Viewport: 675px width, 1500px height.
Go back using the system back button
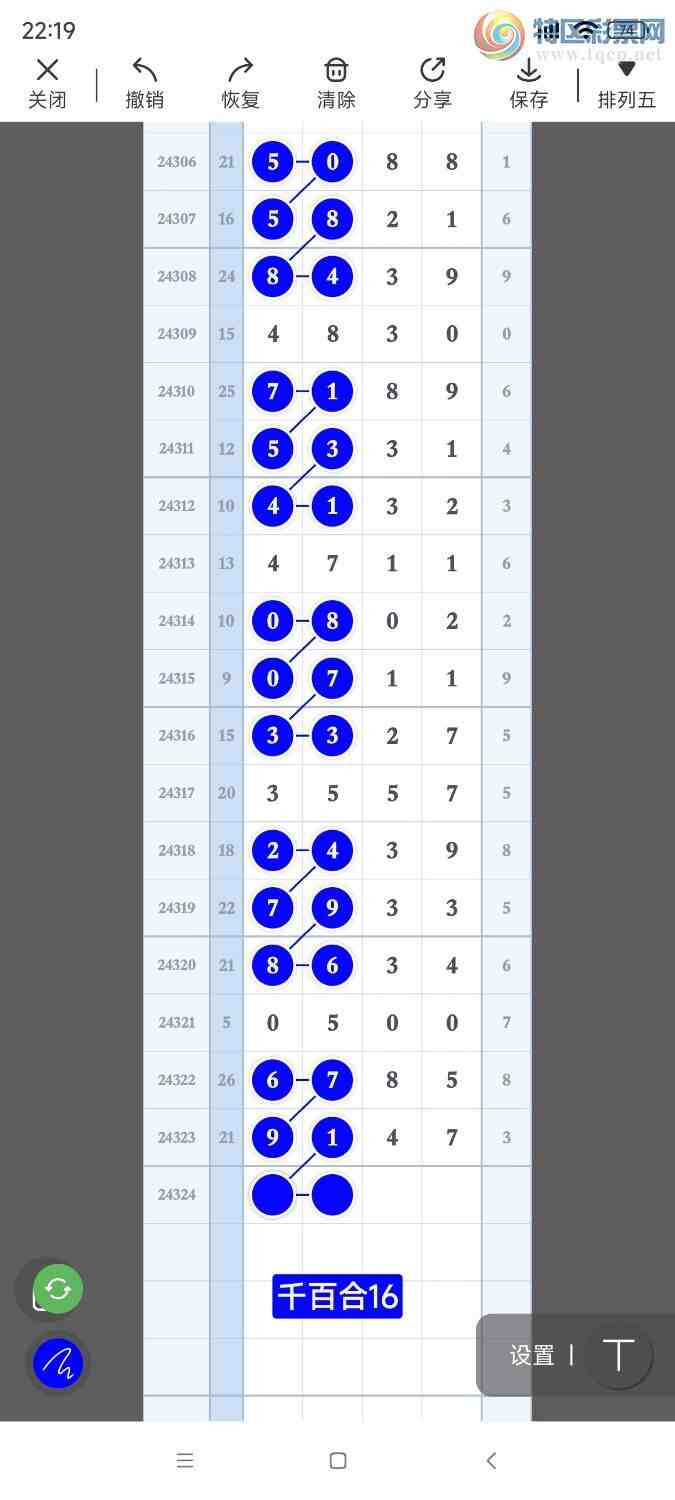[x=491, y=1460]
